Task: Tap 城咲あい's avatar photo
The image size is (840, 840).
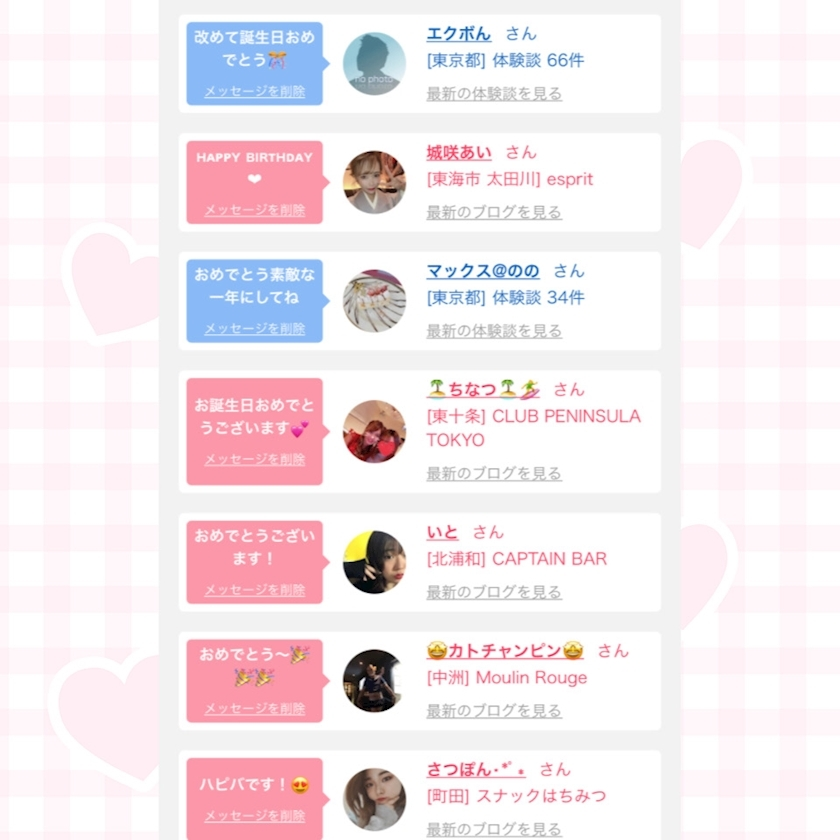Action: point(374,182)
